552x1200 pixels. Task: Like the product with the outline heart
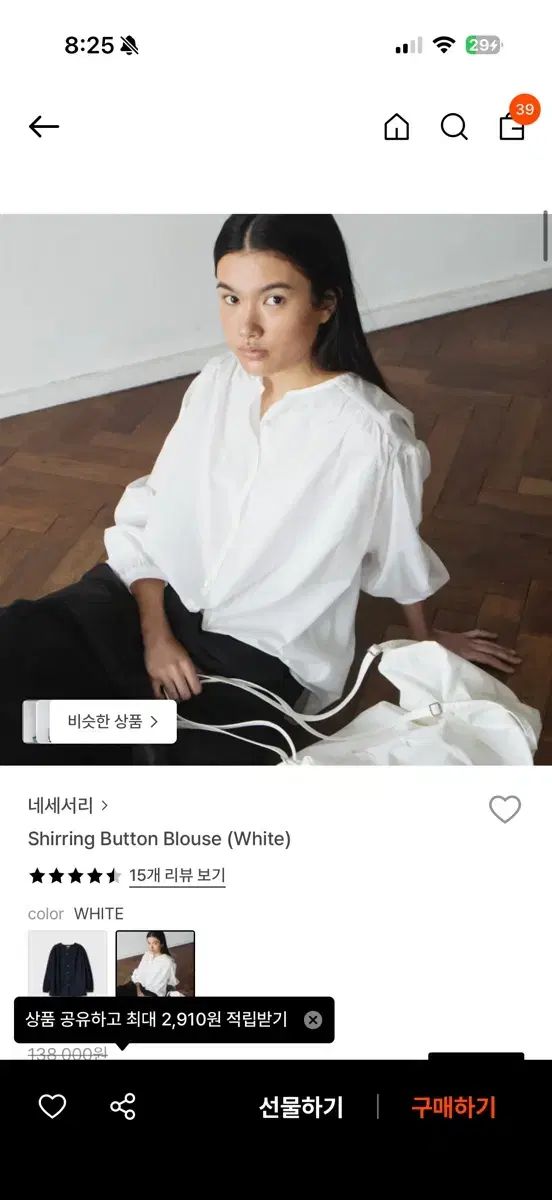pyautogui.click(x=505, y=809)
